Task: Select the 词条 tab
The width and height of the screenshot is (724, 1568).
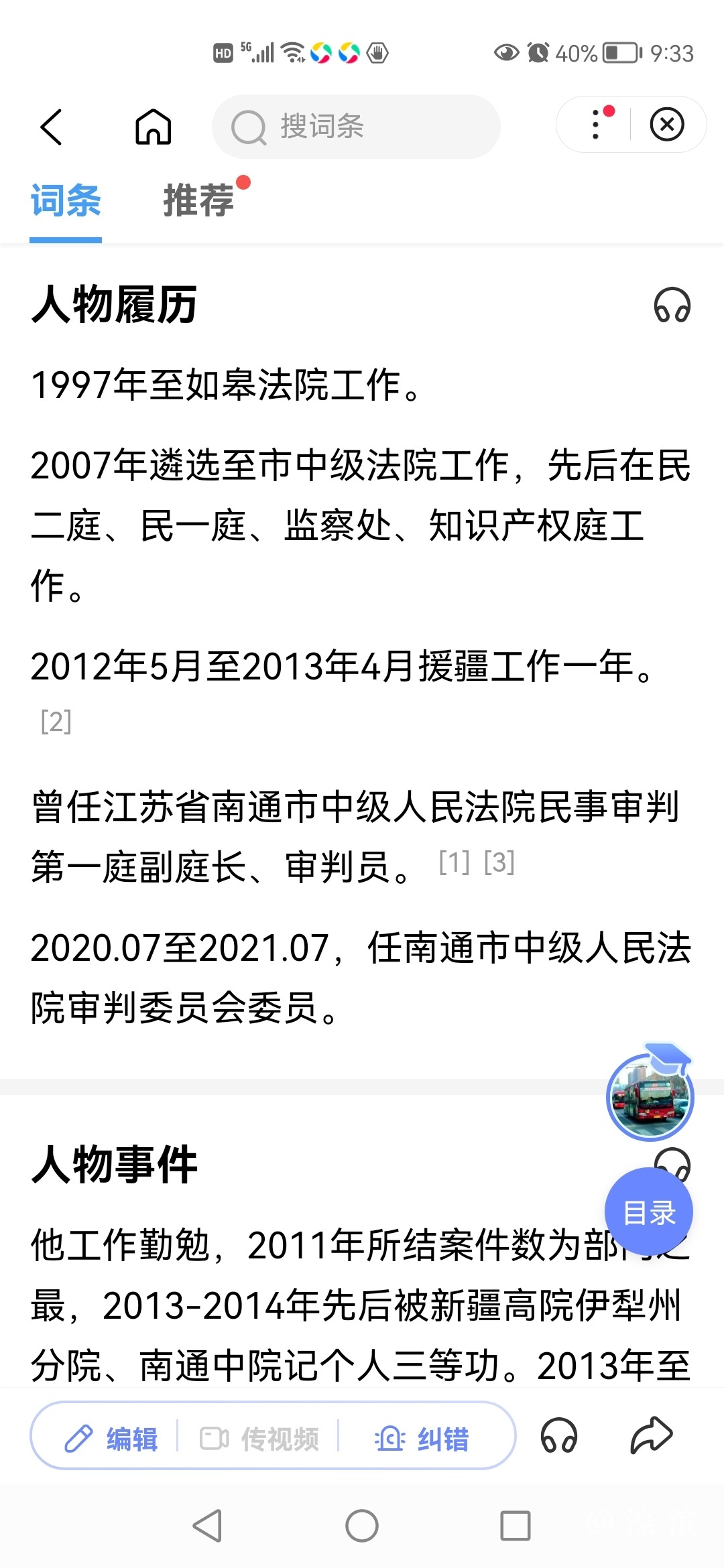Action: pos(66,200)
